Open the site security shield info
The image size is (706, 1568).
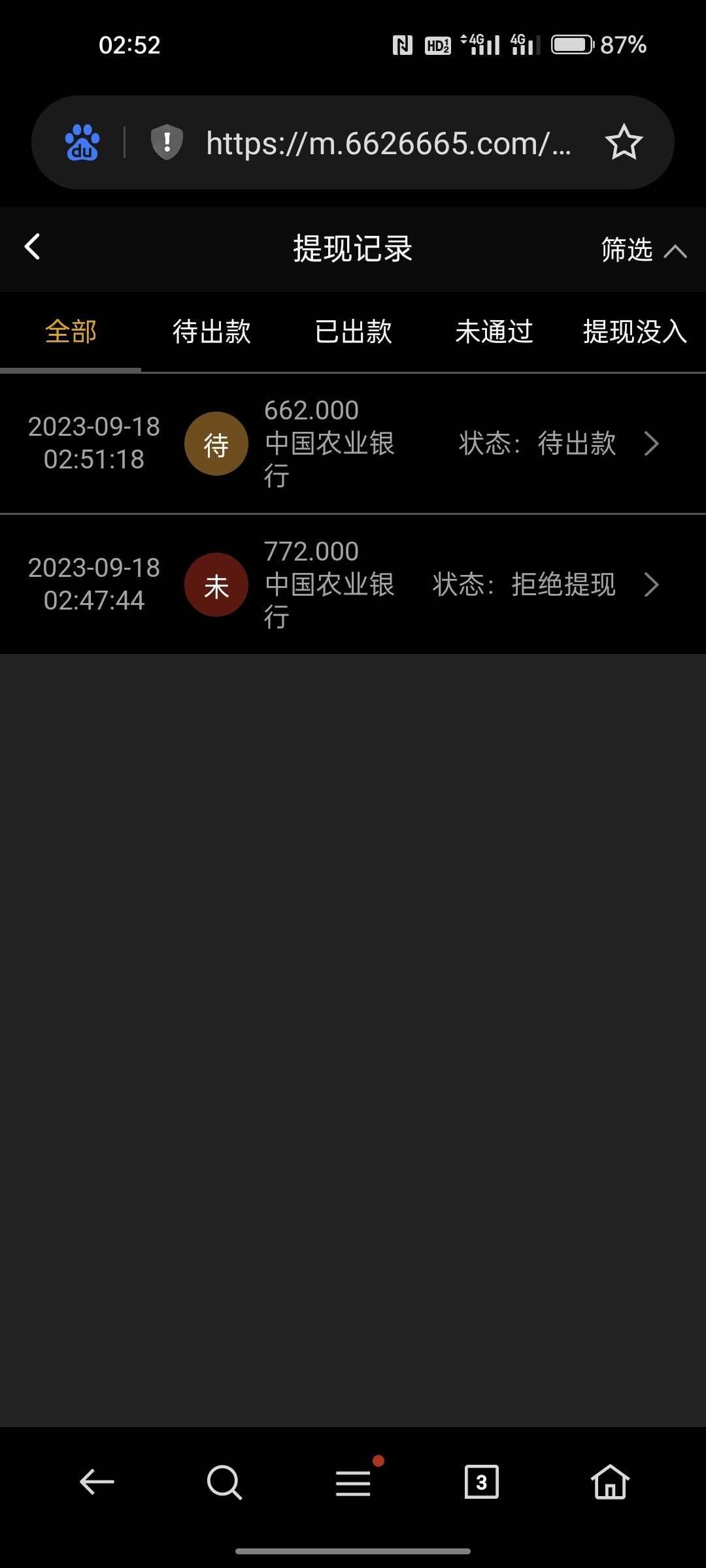click(167, 142)
